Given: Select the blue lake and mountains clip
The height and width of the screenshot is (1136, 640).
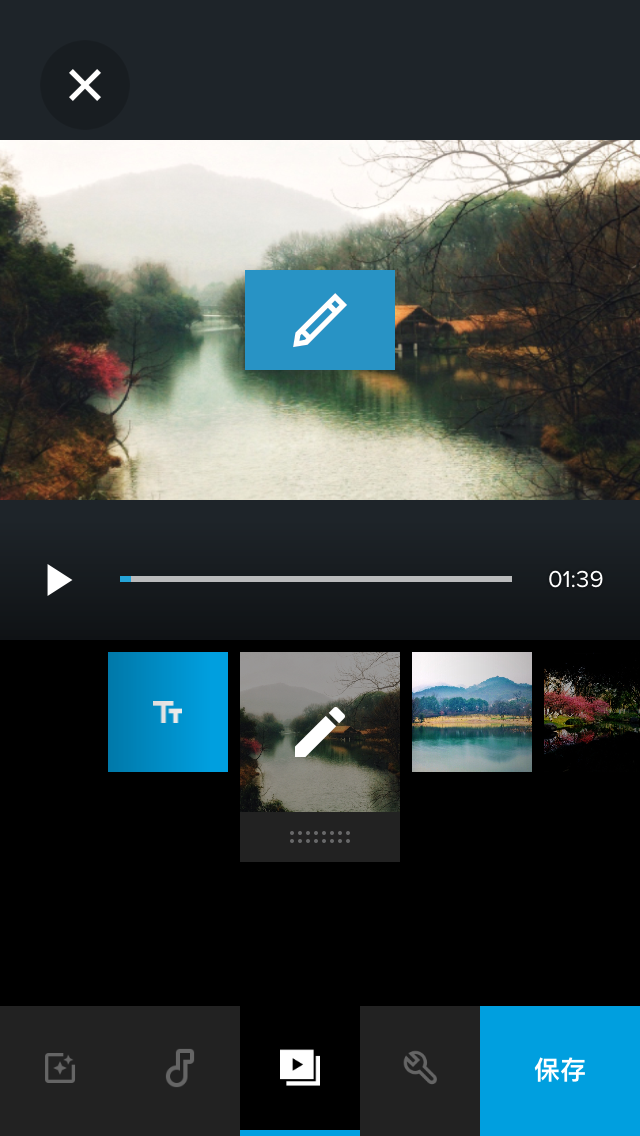Looking at the screenshot, I should pyautogui.click(x=472, y=712).
